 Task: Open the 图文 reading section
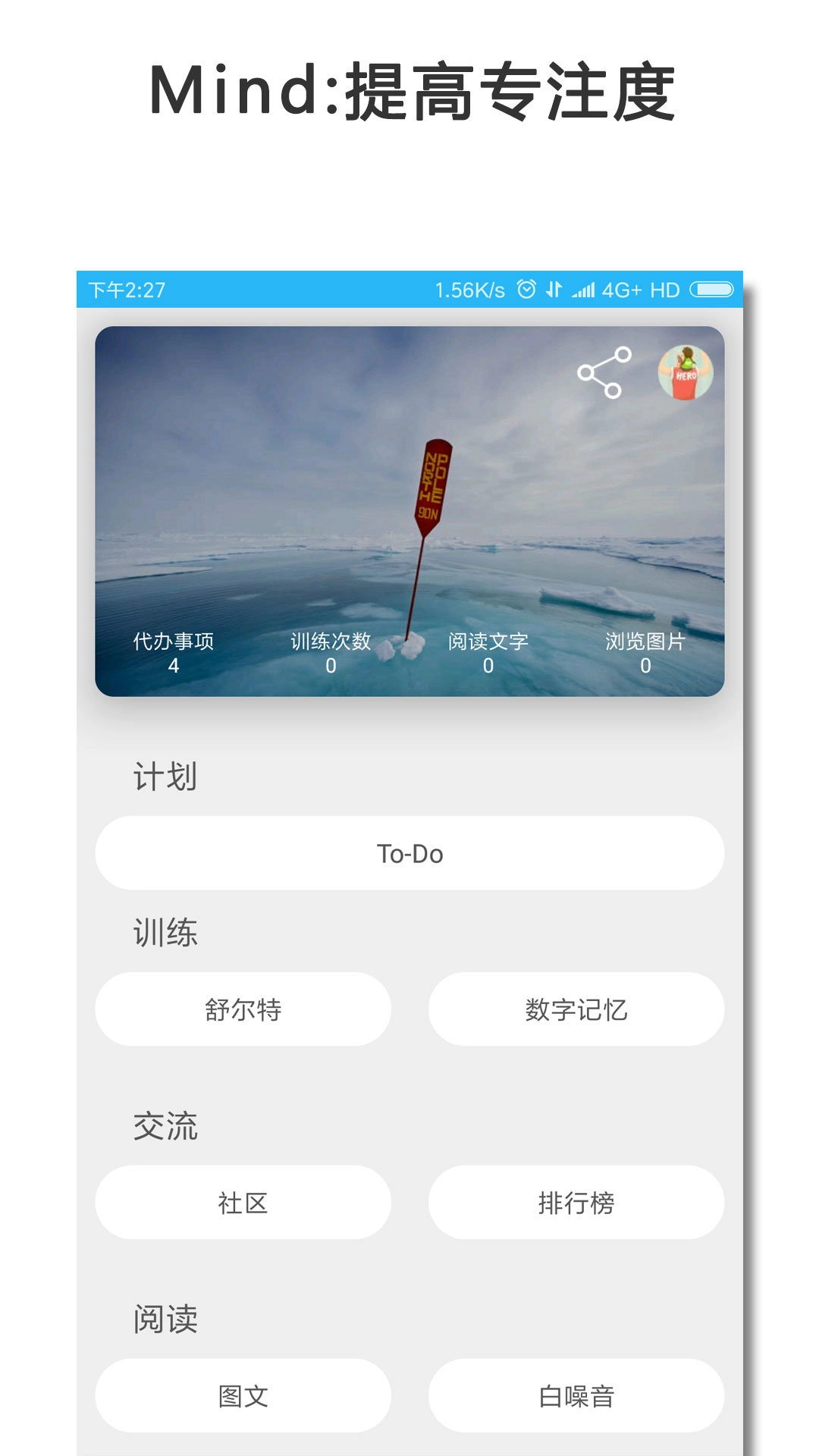[243, 1394]
